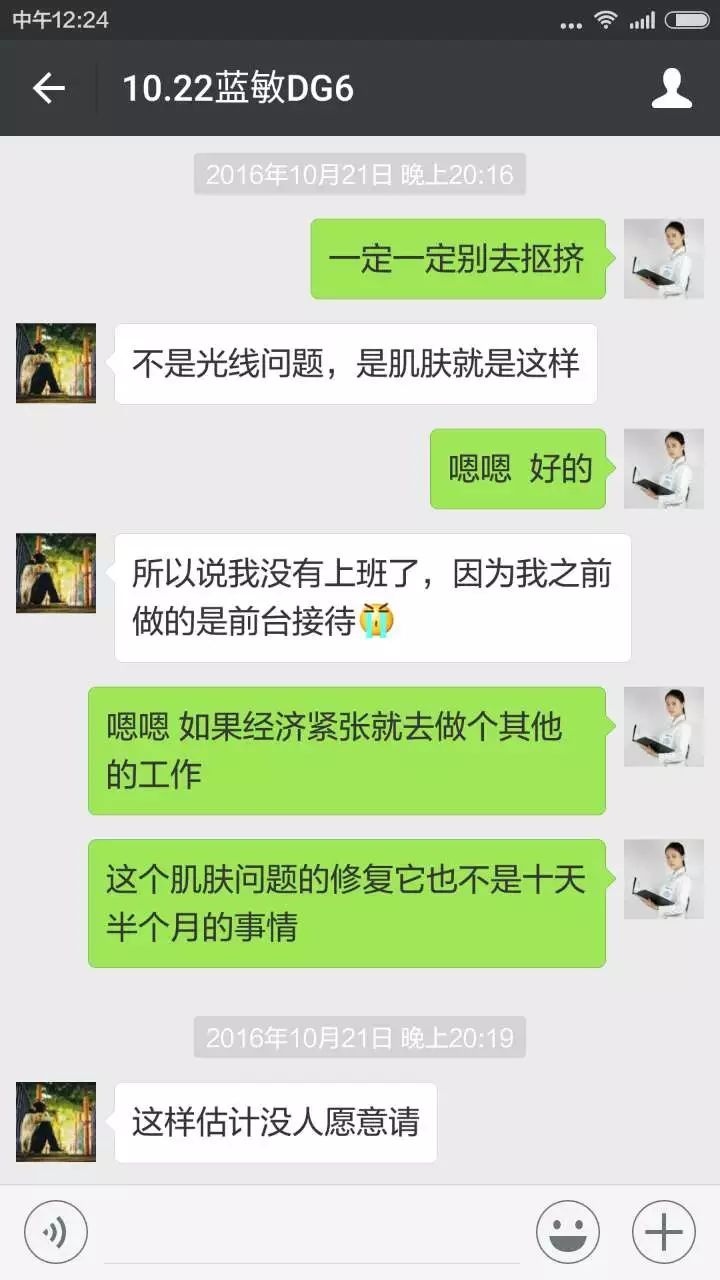This screenshot has height=1280, width=720.
Task: Open the plus attachments menu
Action: pyautogui.click(x=663, y=1231)
